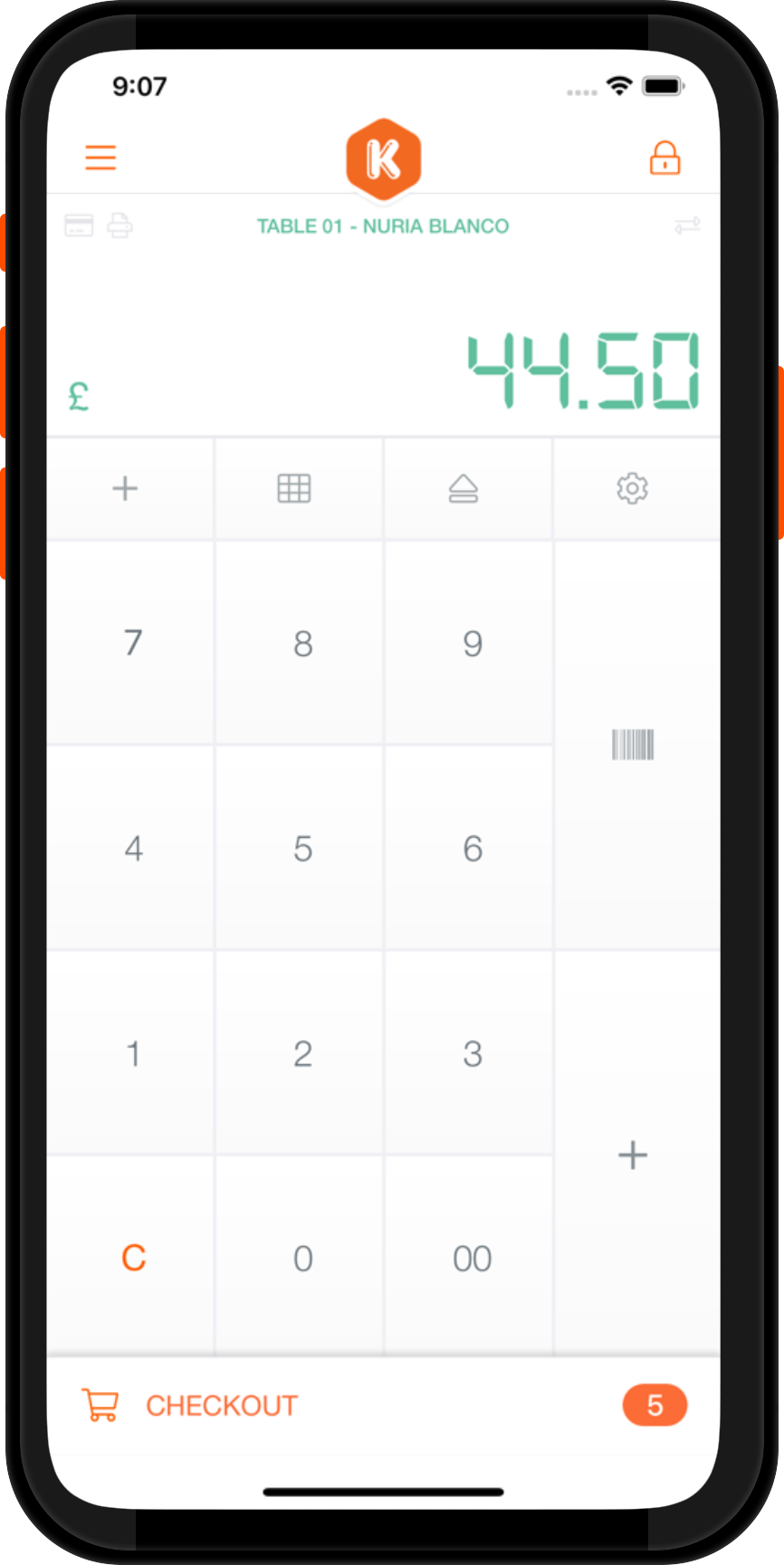Open the Checkout cart
Image resolution: width=784 pixels, height=1565 pixels.
(384, 1406)
